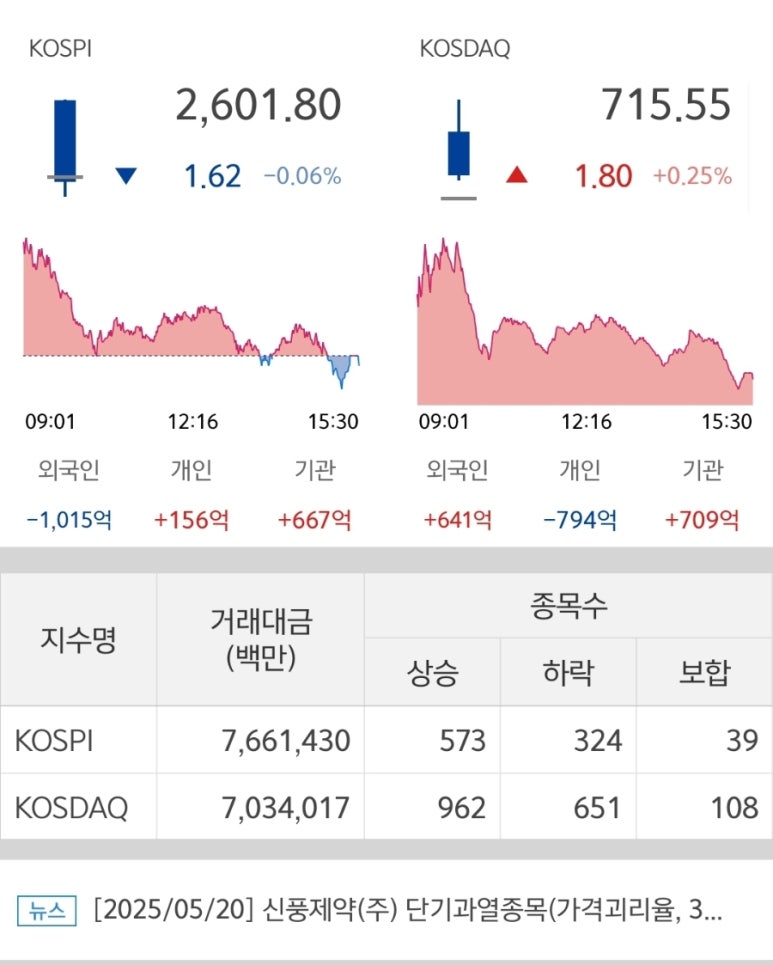Viewport: 773px width, 965px height.
Task: Expand the 상승 column in the table
Action: [x=433, y=671]
